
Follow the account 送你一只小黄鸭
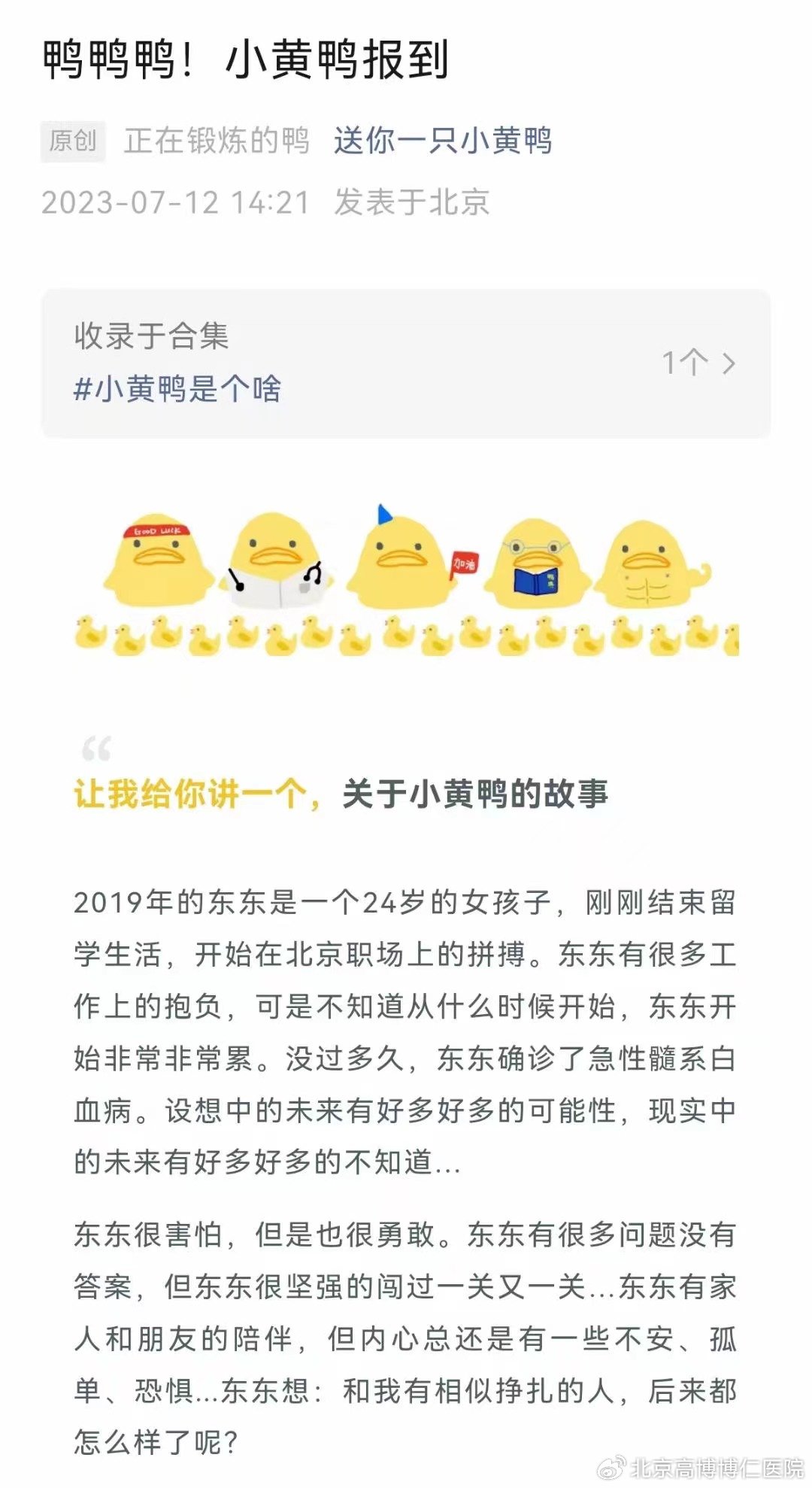coord(444,143)
